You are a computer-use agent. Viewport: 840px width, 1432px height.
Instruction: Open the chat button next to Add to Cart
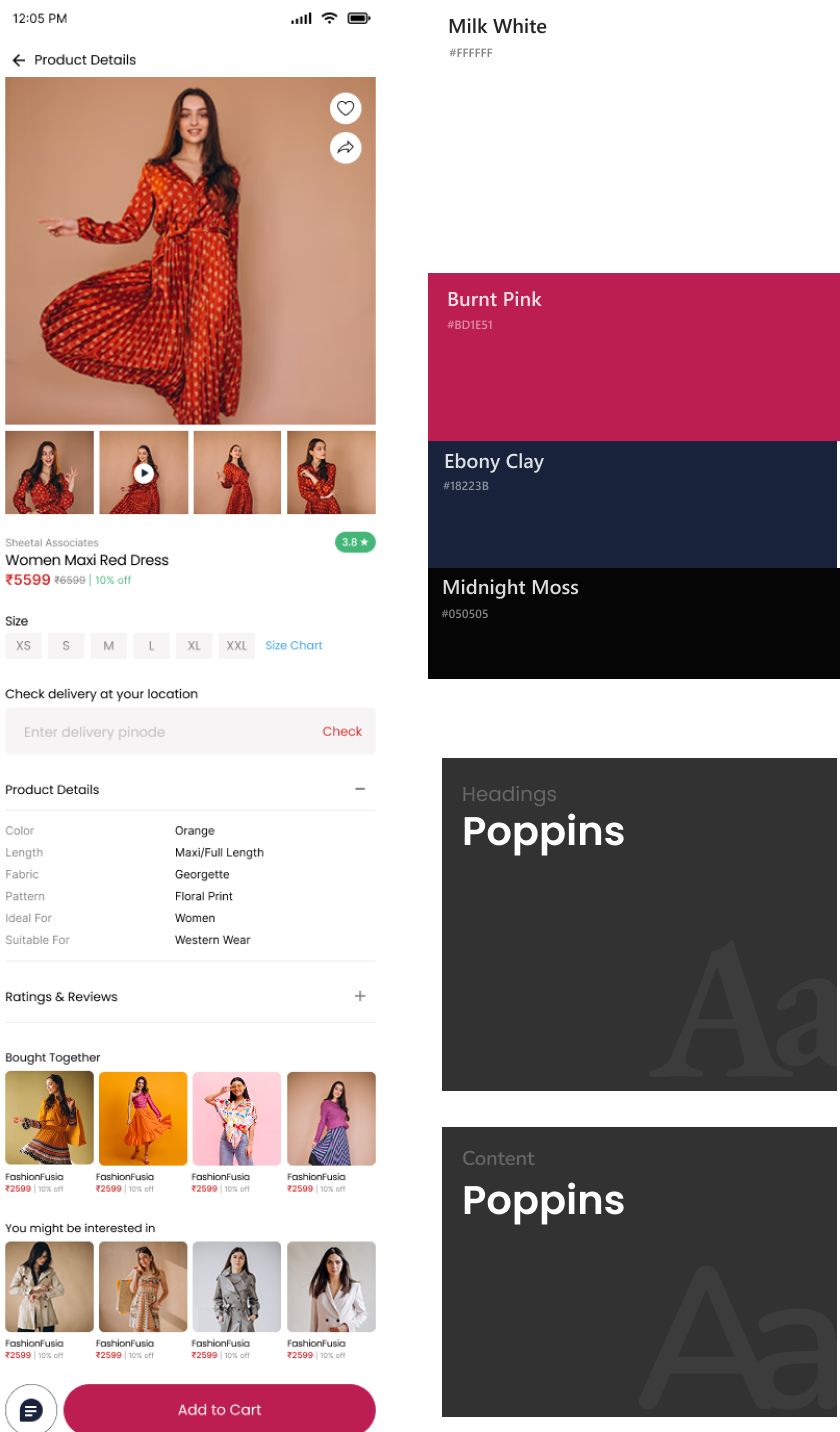point(31,1410)
